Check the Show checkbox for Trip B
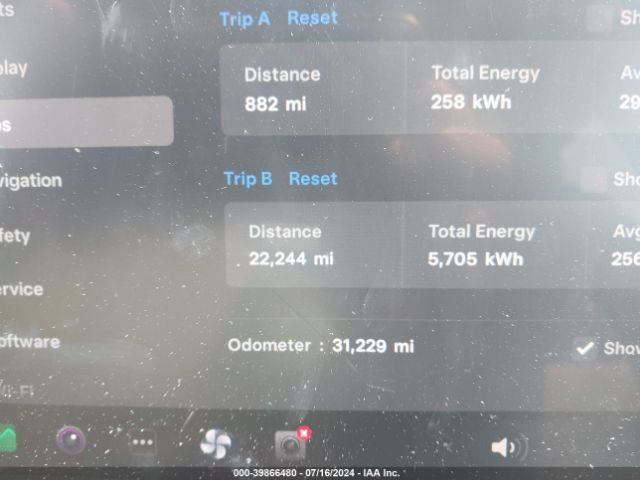 point(594,179)
